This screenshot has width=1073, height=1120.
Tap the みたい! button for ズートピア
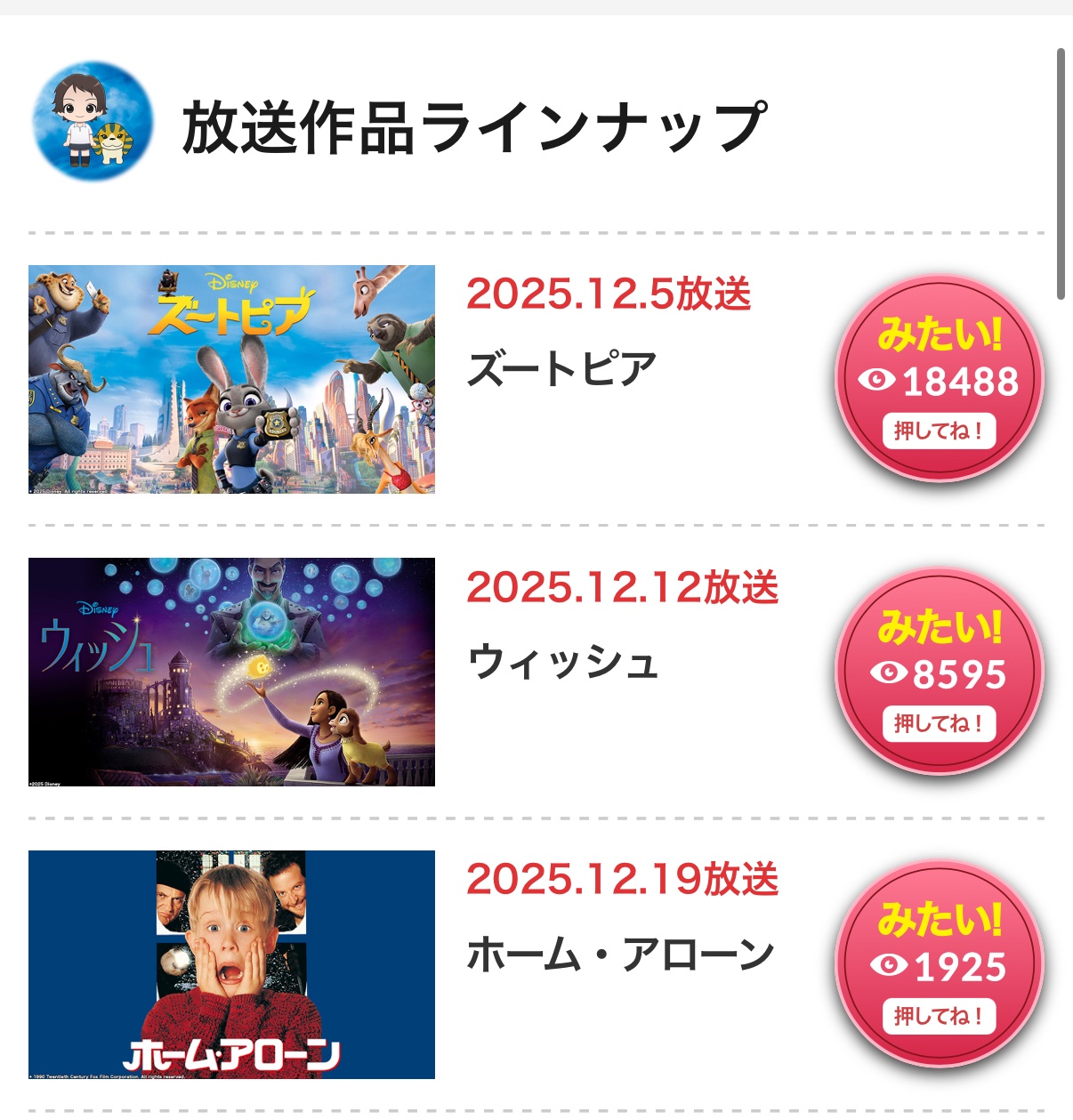click(x=939, y=380)
